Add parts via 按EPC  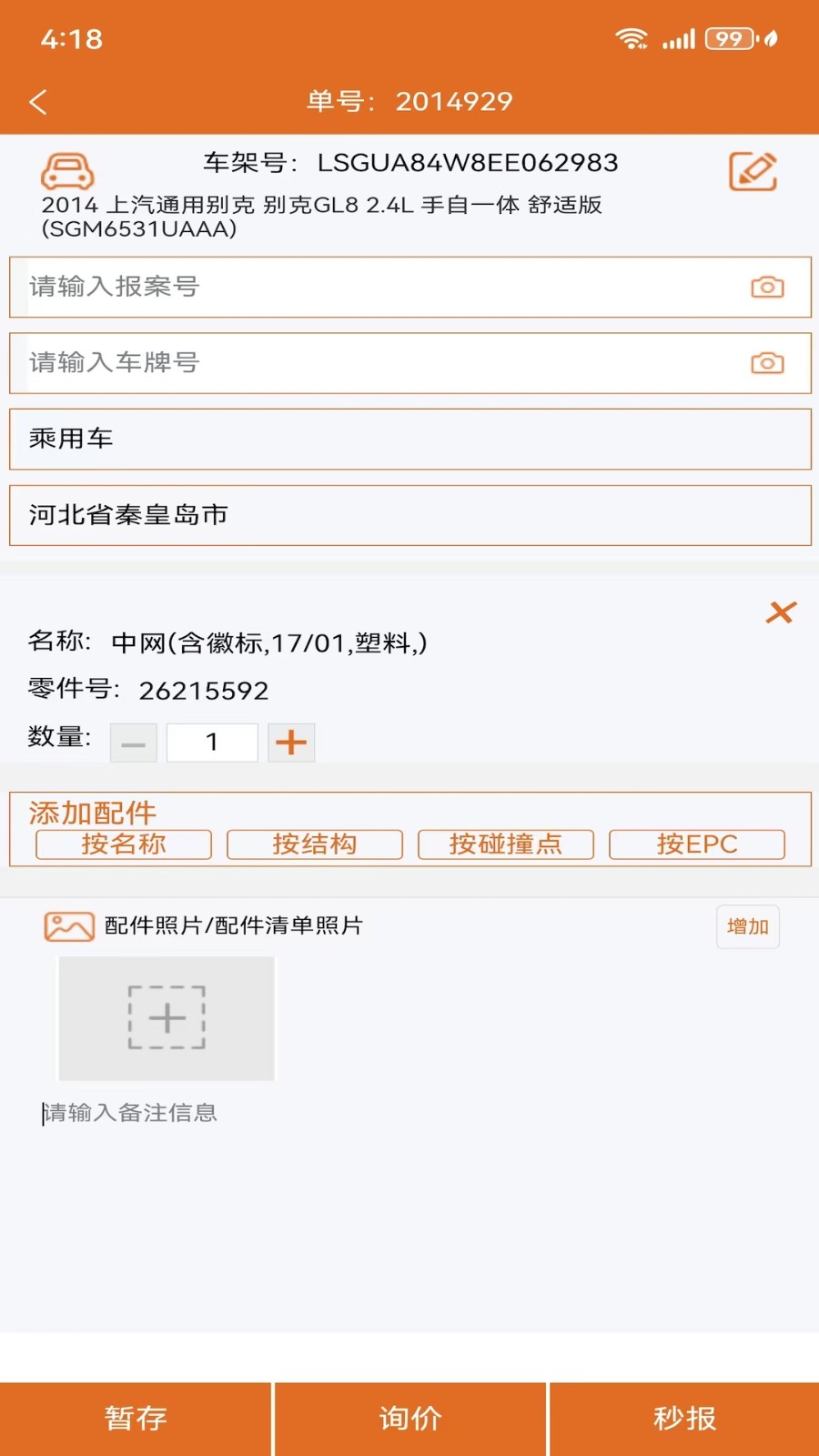(697, 844)
